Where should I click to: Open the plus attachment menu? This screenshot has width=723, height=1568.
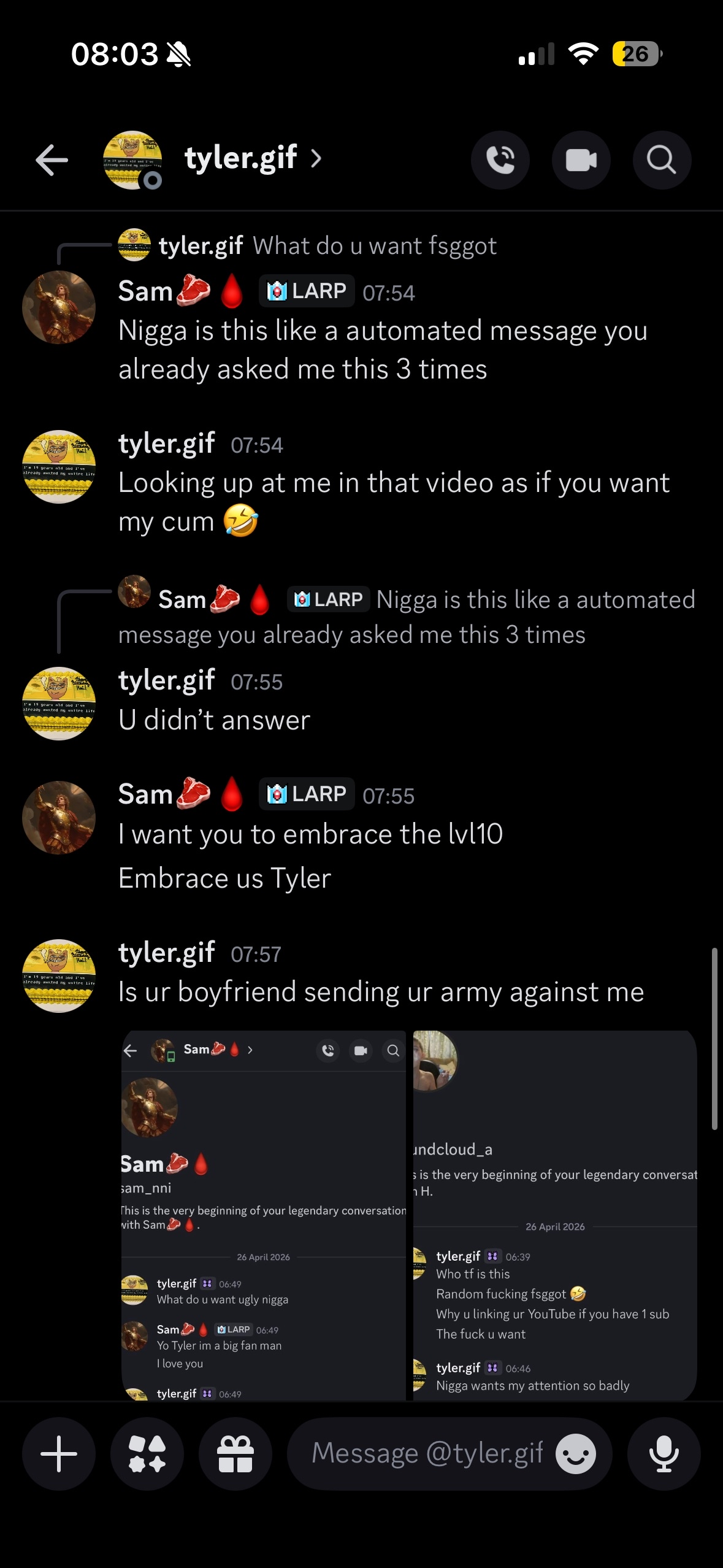tap(59, 1453)
